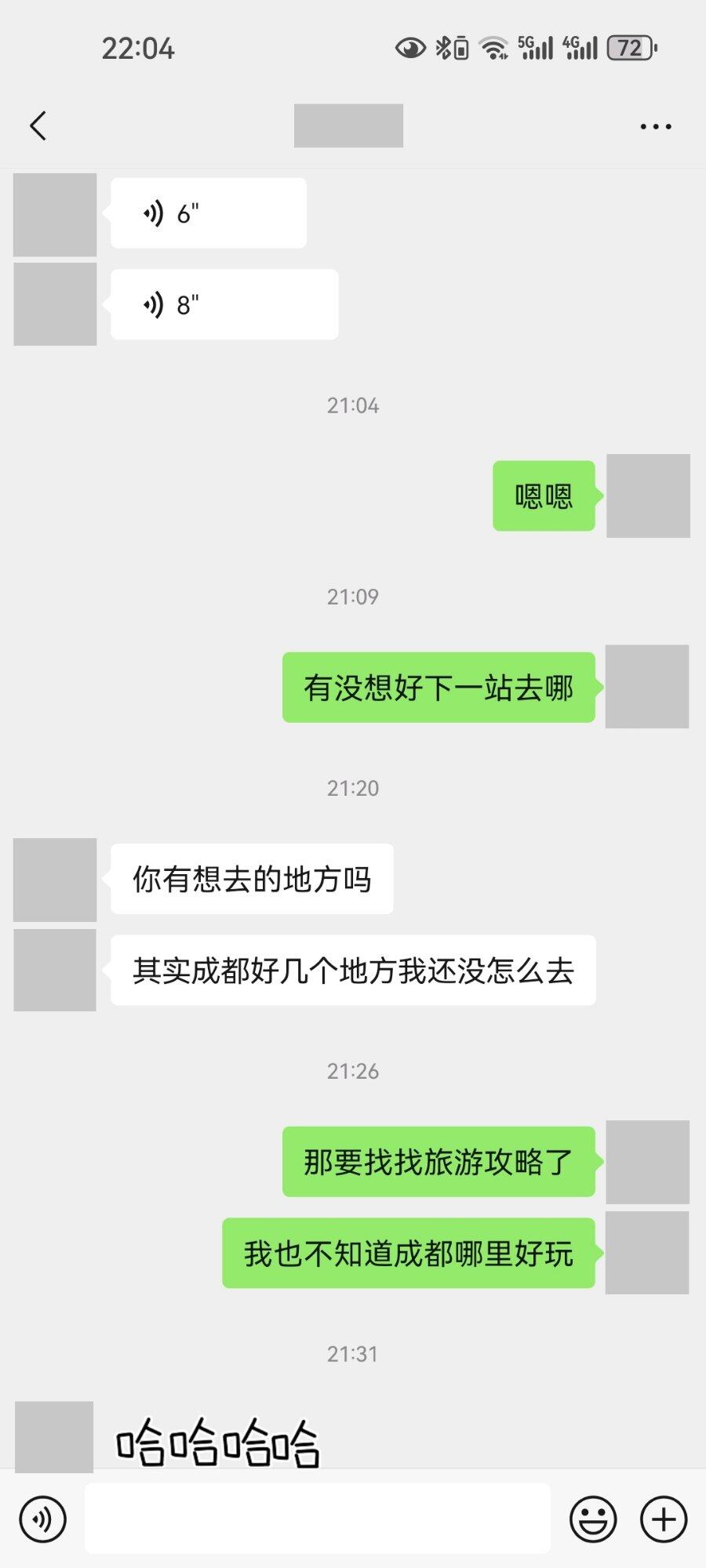The height and width of the screenshot is (1568, 706).
Task: Open the avatar beside the 6-second voice message
Action: point(55,215)
